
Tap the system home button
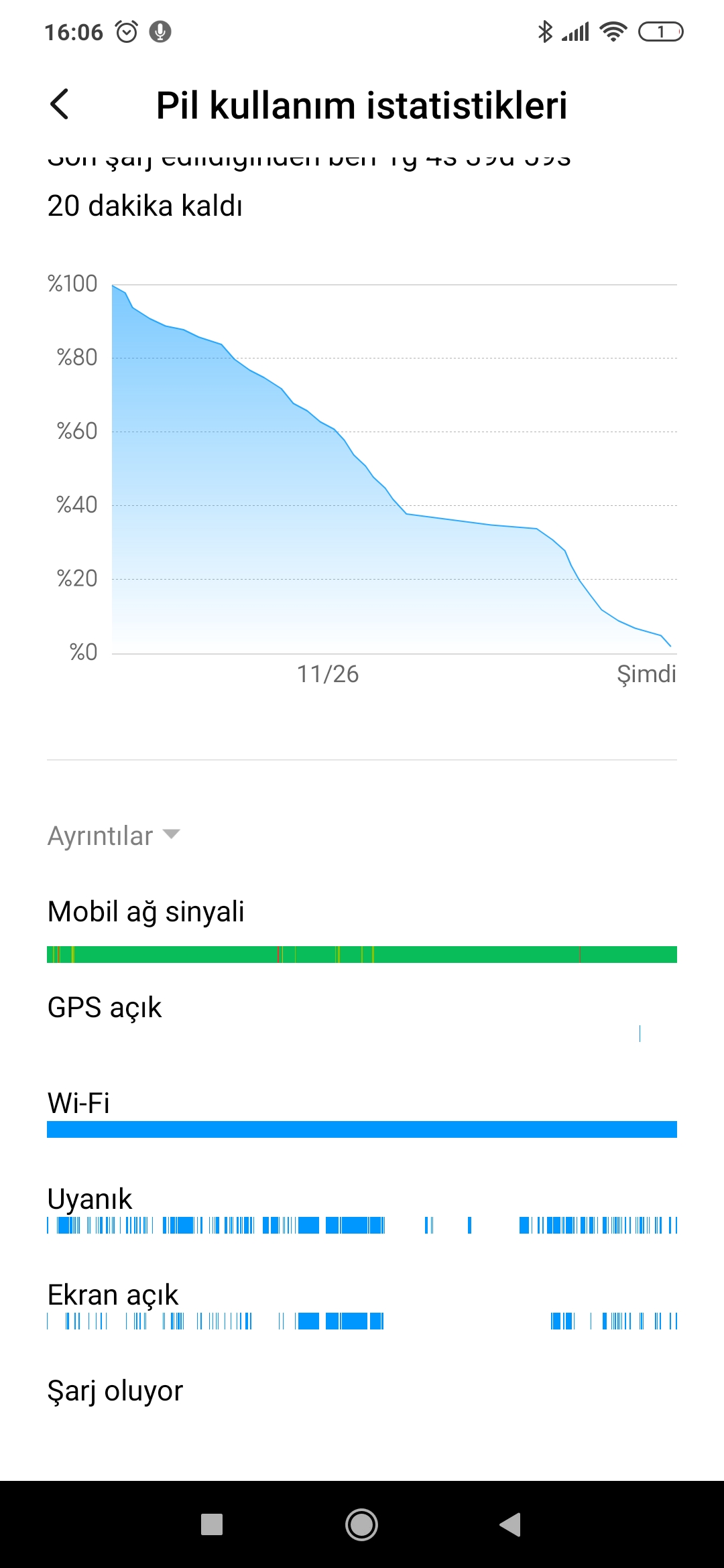pos(361,1524)
